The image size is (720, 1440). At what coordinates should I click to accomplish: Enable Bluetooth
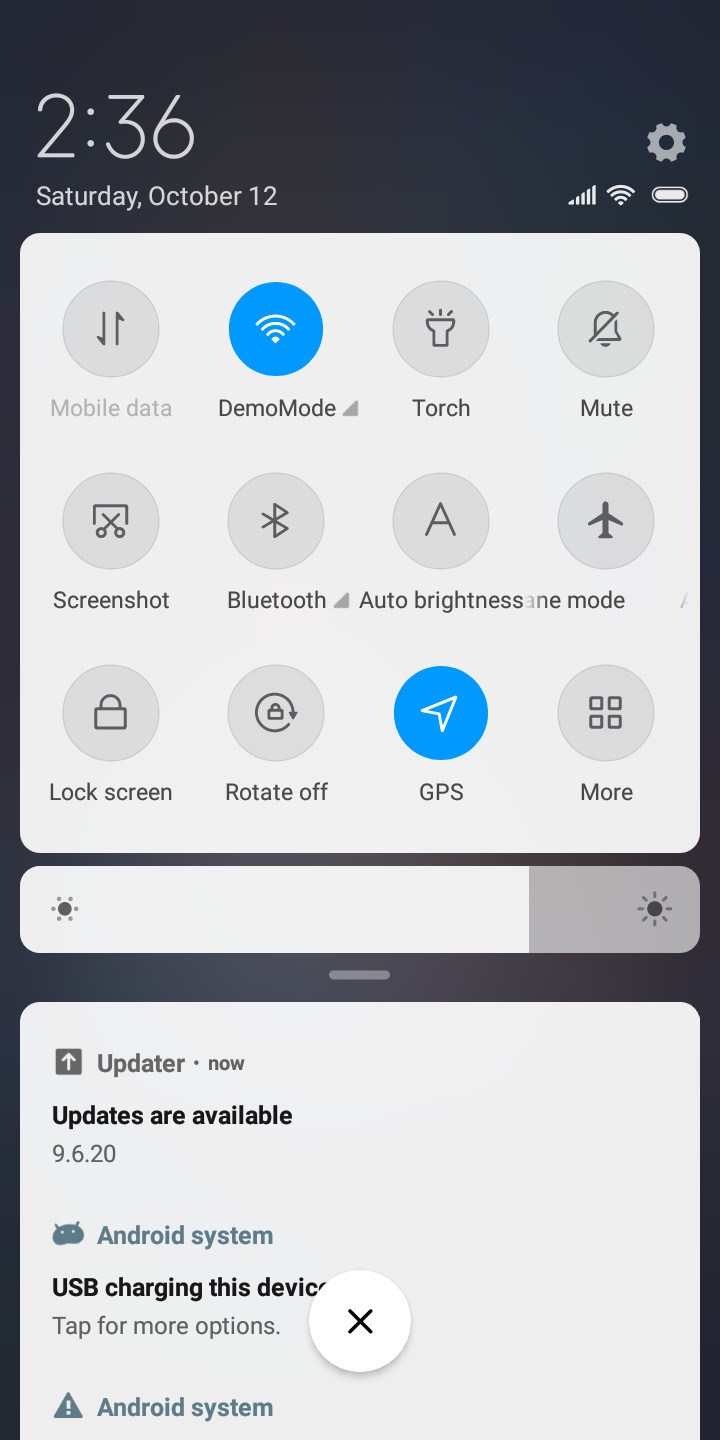click(276, 521)
